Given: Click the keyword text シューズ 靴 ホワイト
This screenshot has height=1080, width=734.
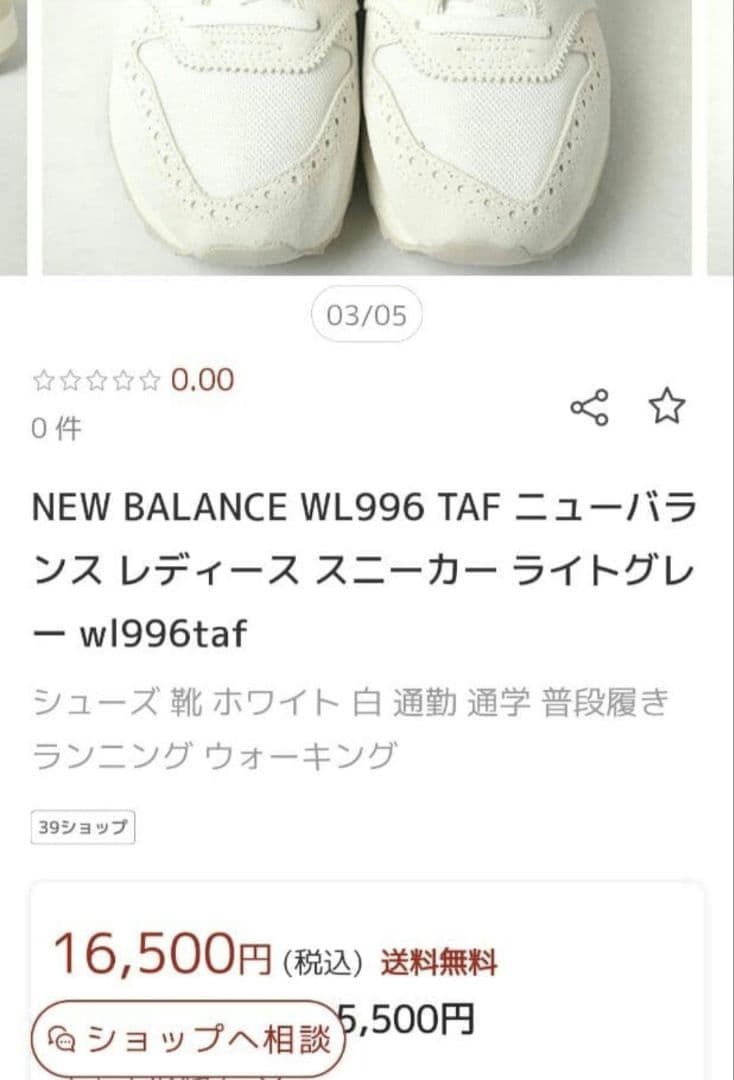Looking at the screenshot, I should [x=180, y=703].
